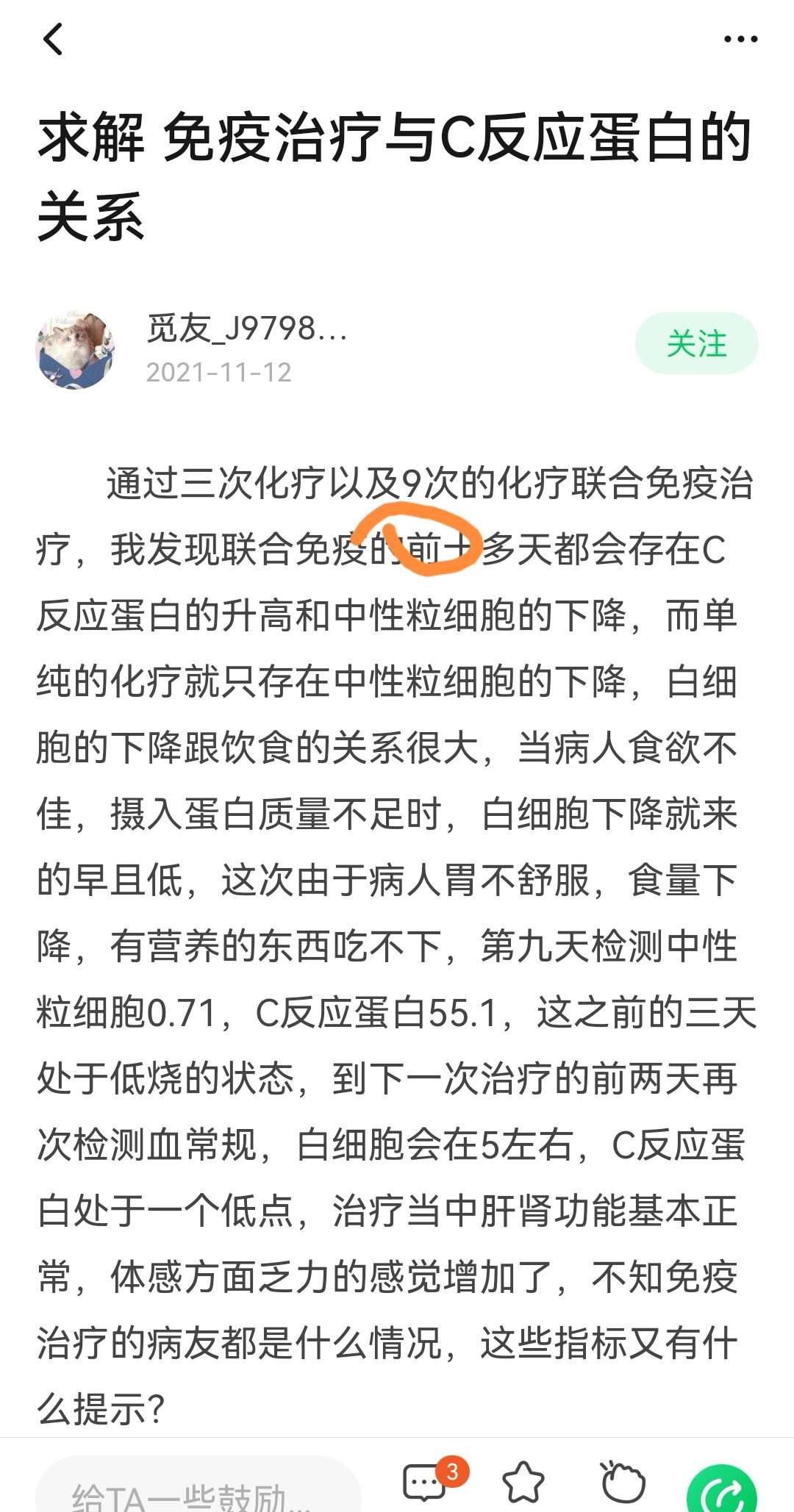Open the 觅友_J9798 username
This screenshot has width=794, height=1512.
coord(247,329)
